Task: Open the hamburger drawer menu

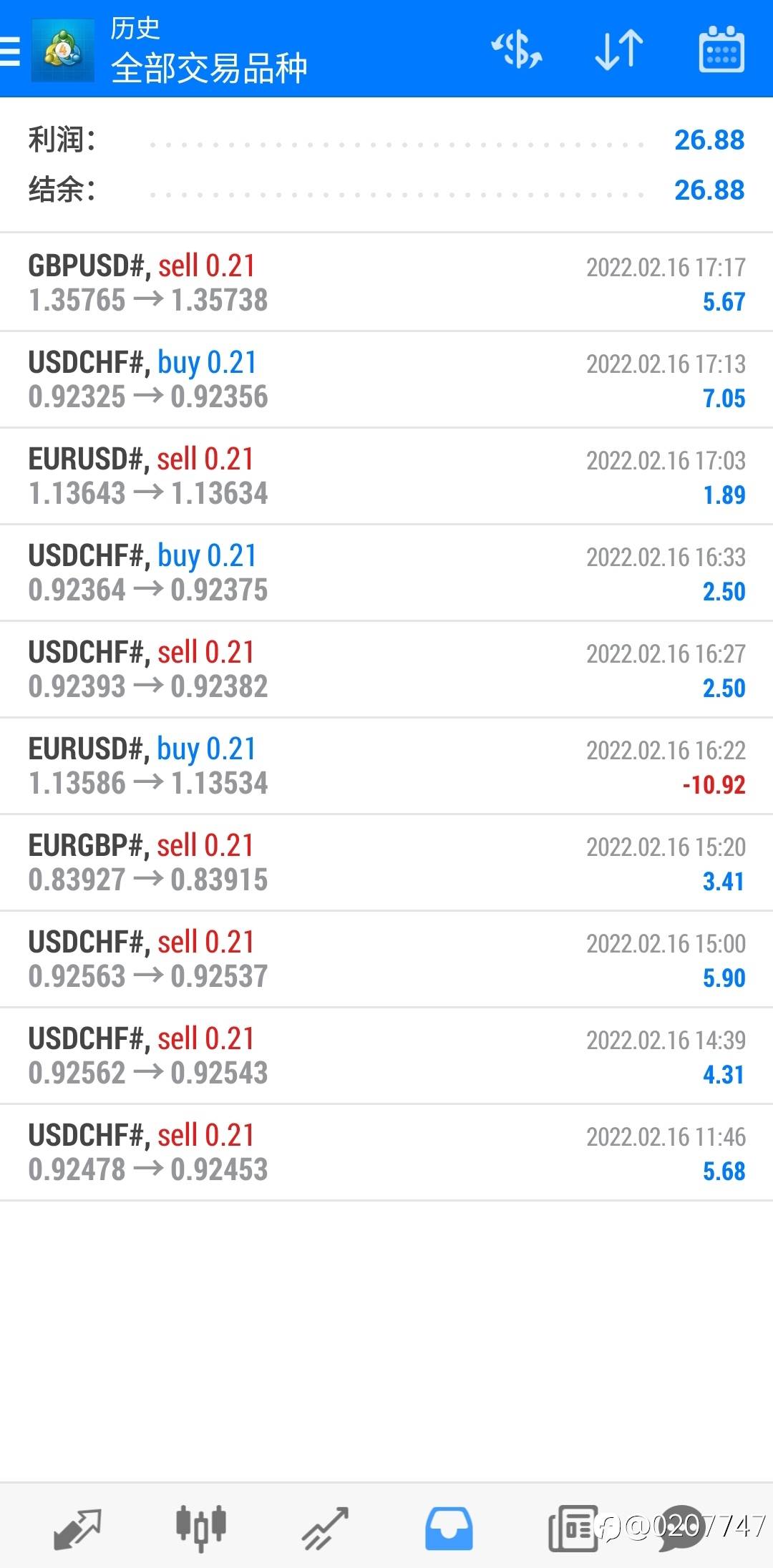Action: 10,51
